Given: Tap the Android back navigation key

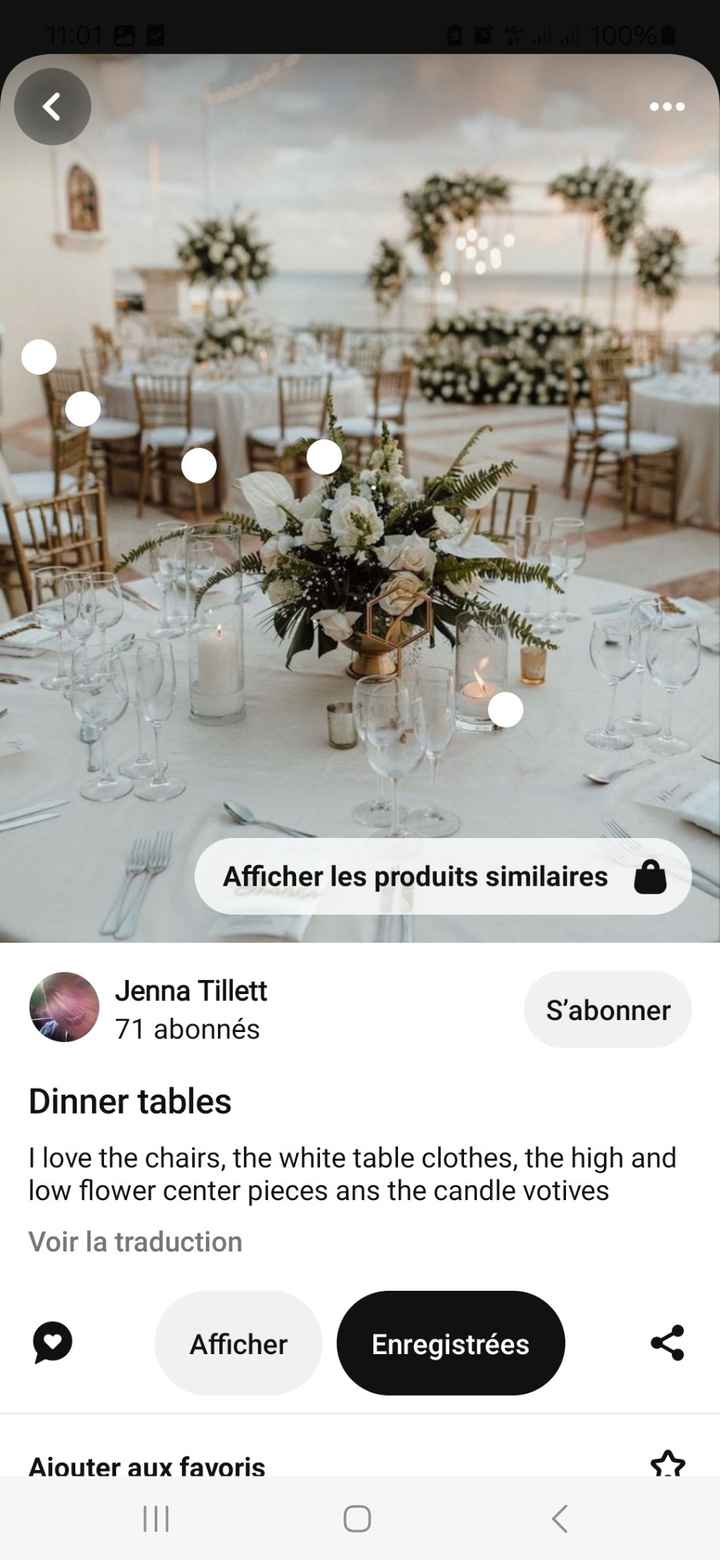Looking at the screenshot, I should [560, 1517].
